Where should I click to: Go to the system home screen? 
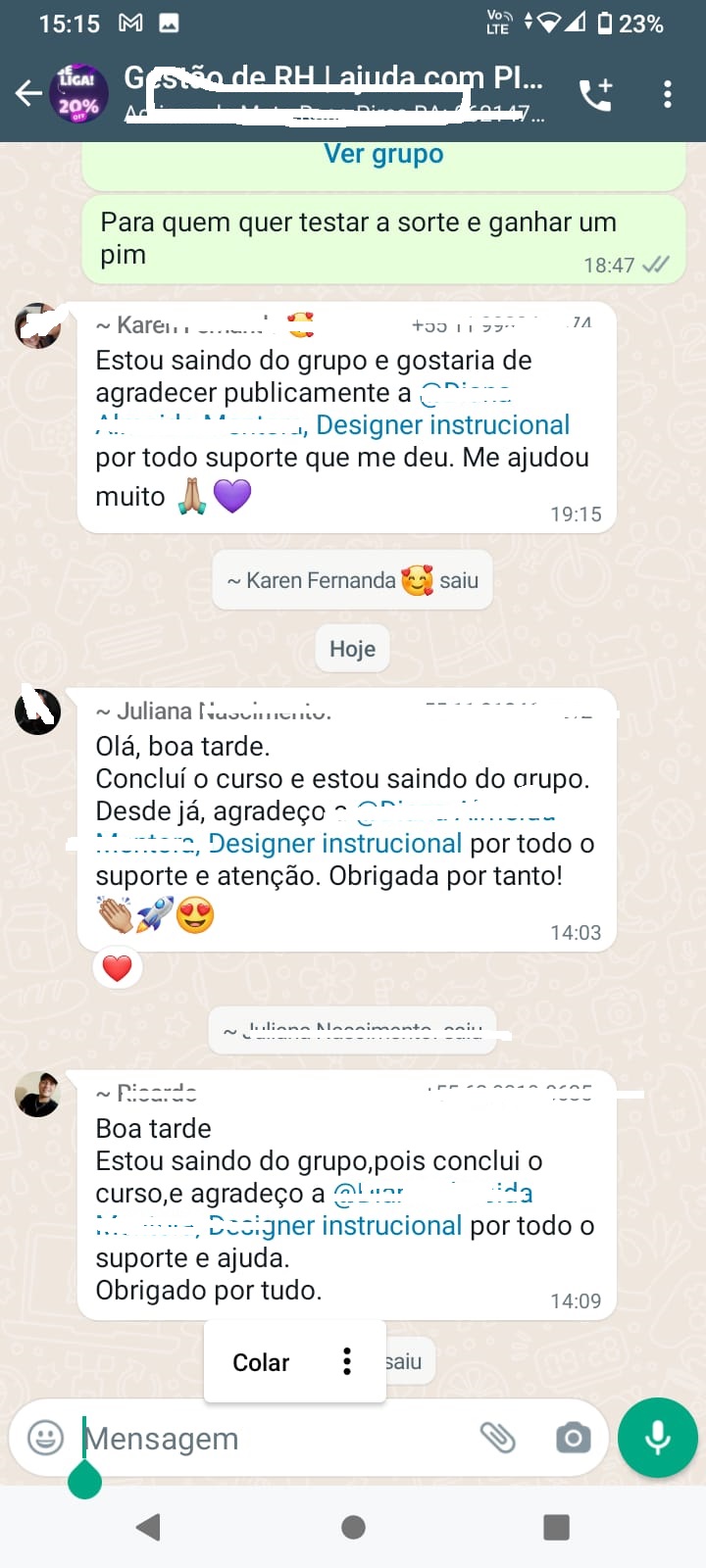pyautogui.click(x=353, y=1527)
